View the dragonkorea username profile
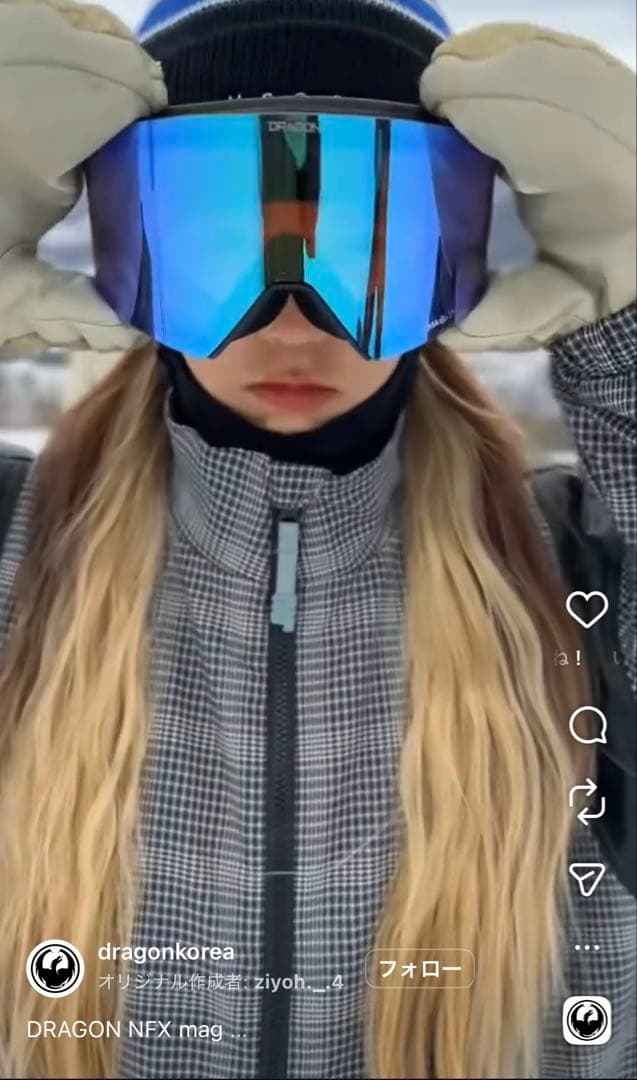Viewport: 637px width, 1080px height. click(x=166, y=952)
